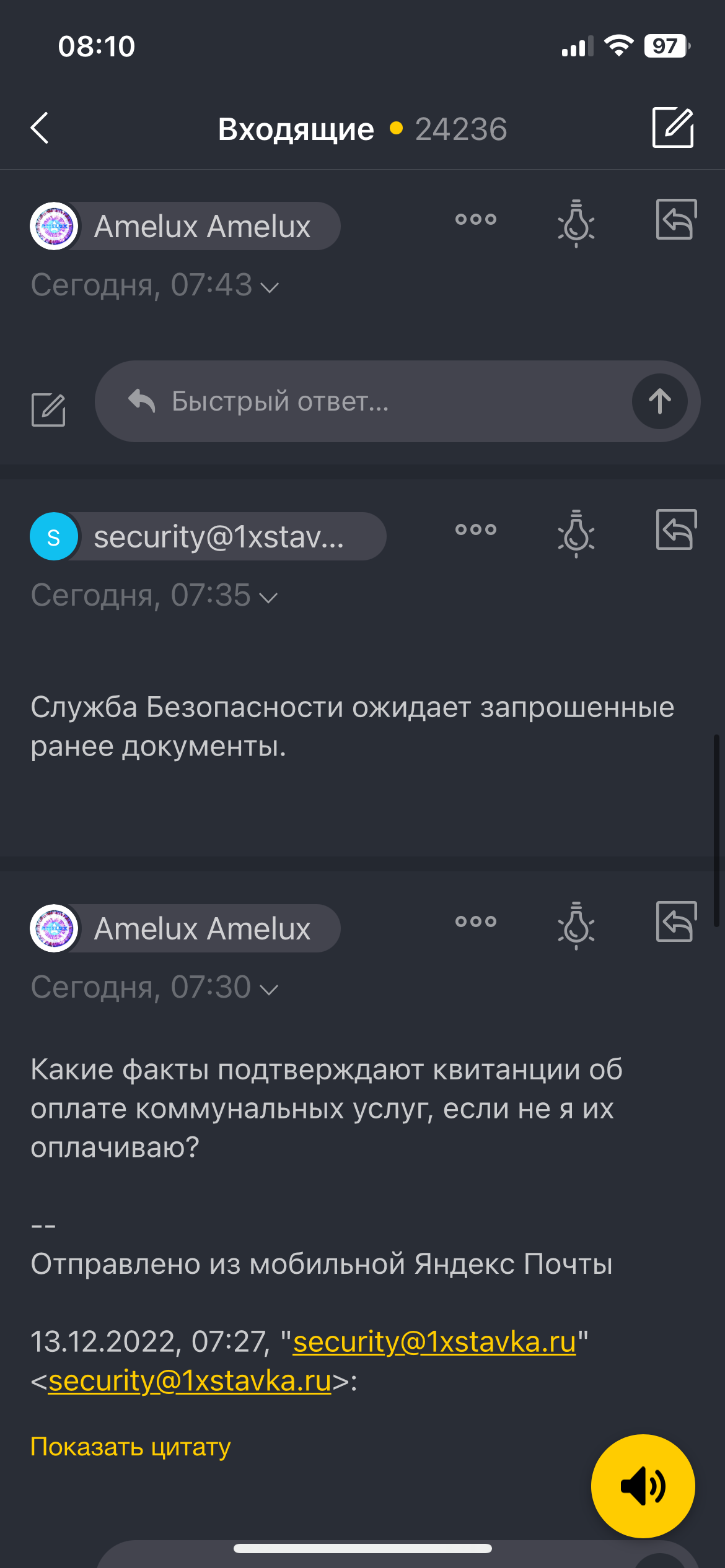This screenshot has width=725, height=1568.
Task: Open full reply editor beside quick reply
Action: (x=48, y=409)
